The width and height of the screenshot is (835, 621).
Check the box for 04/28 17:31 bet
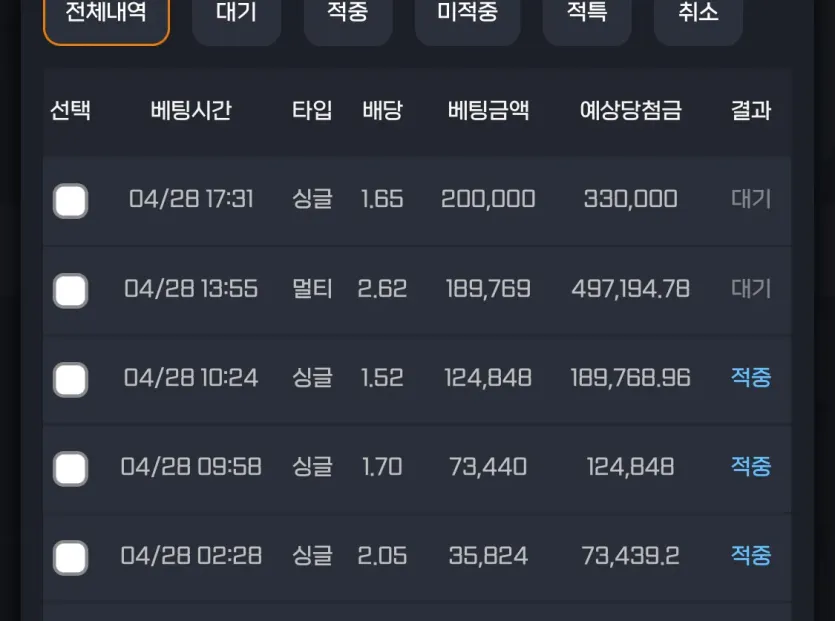pyautogui.click(x=70, y=201)
